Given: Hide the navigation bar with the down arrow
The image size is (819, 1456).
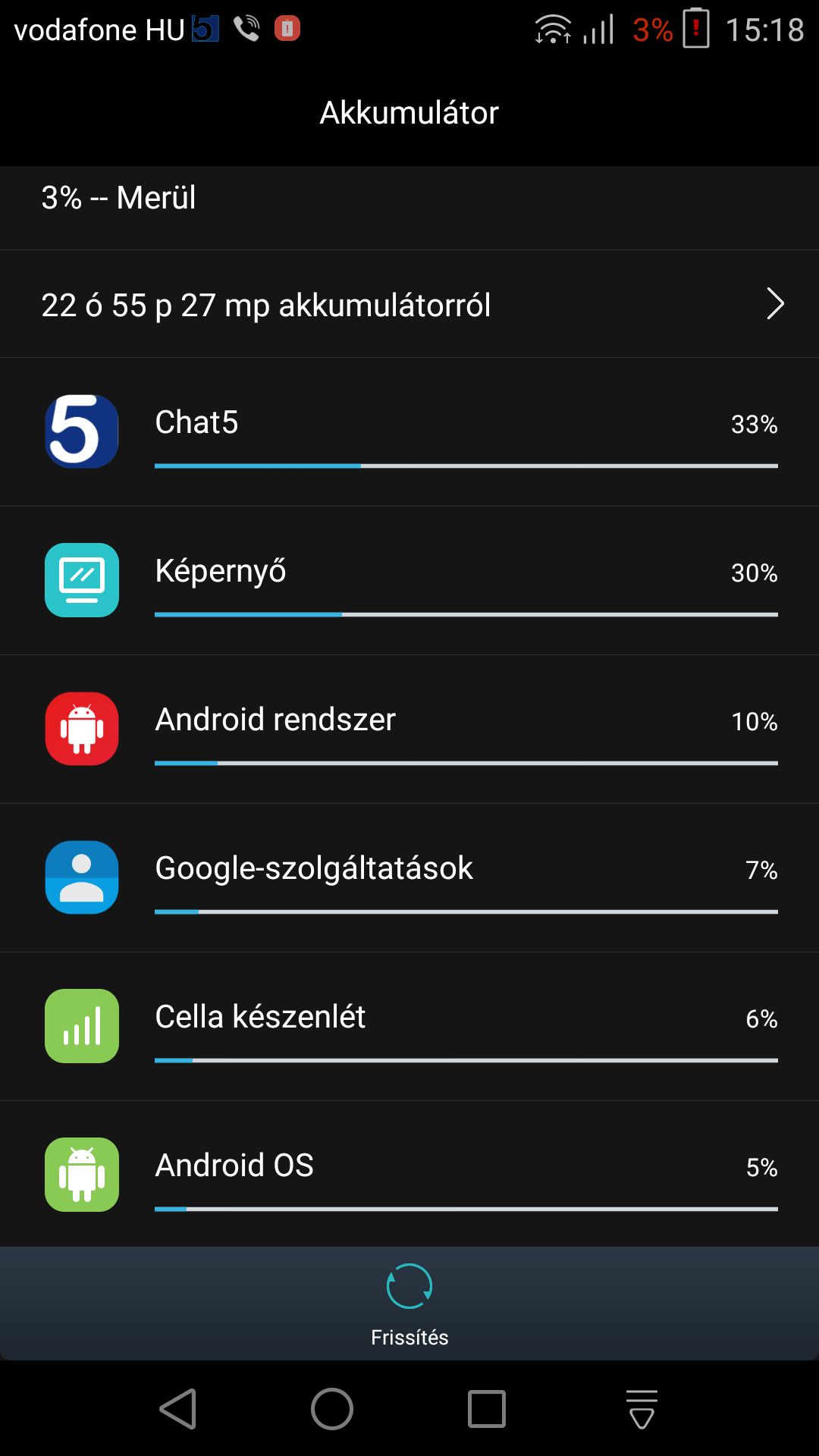Looking at the screenshot, I should pyautogui.click(x=642, y=1409).
